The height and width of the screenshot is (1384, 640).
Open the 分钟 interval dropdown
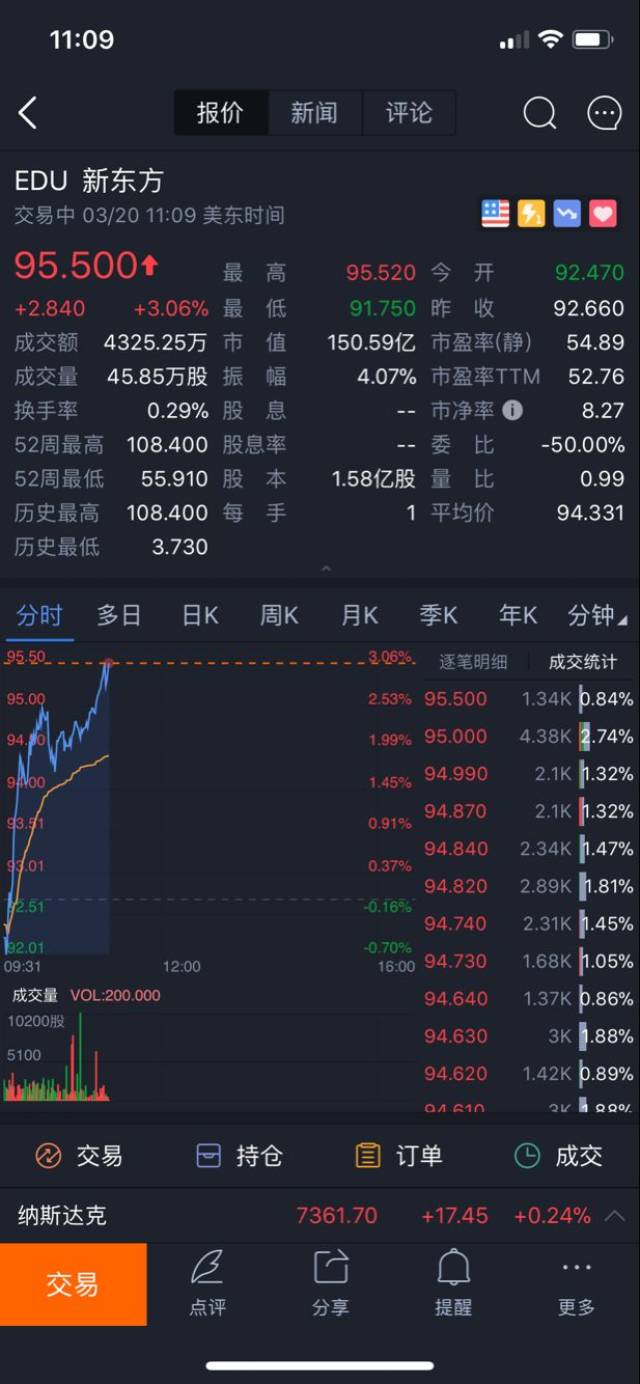click(x=597, y=615)
